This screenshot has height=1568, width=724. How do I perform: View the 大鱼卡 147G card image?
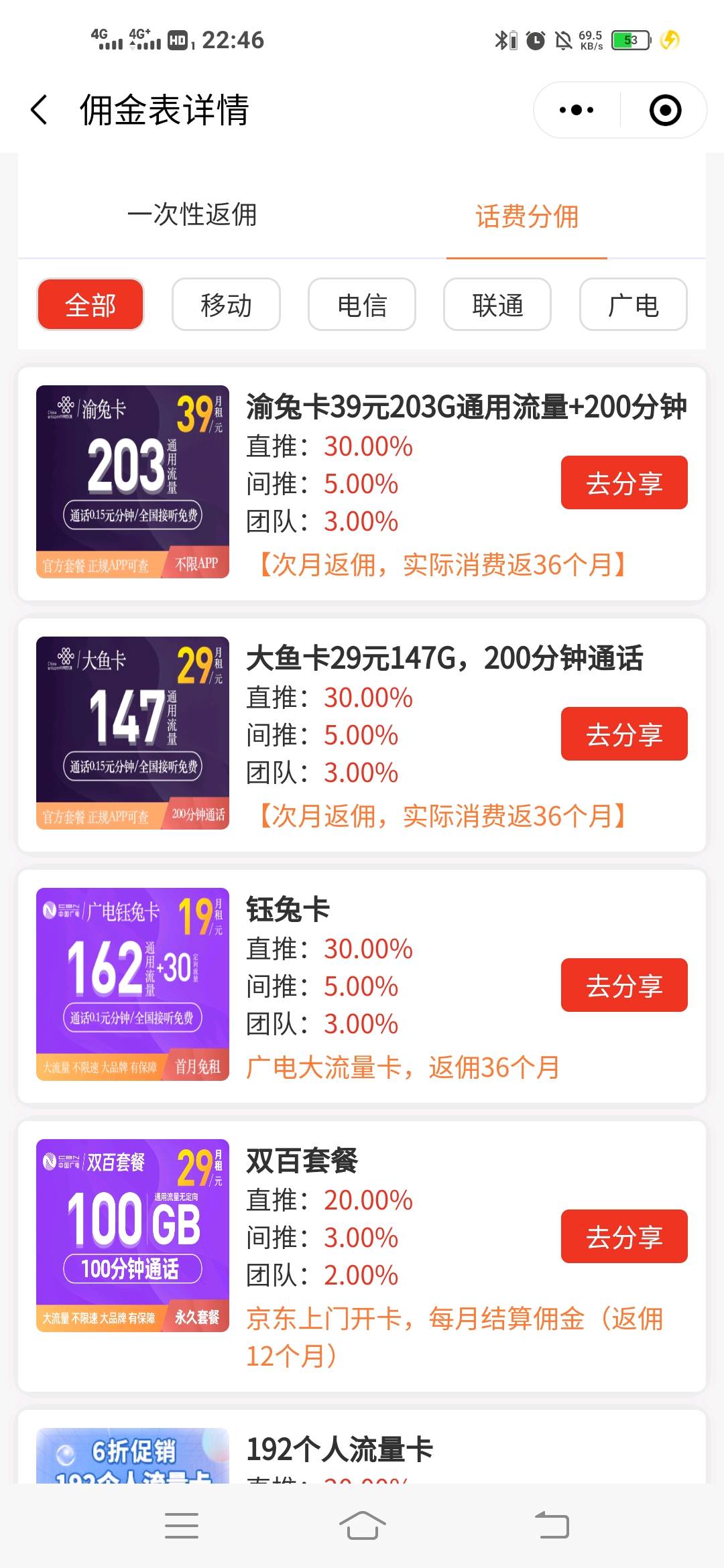[133, 733]
